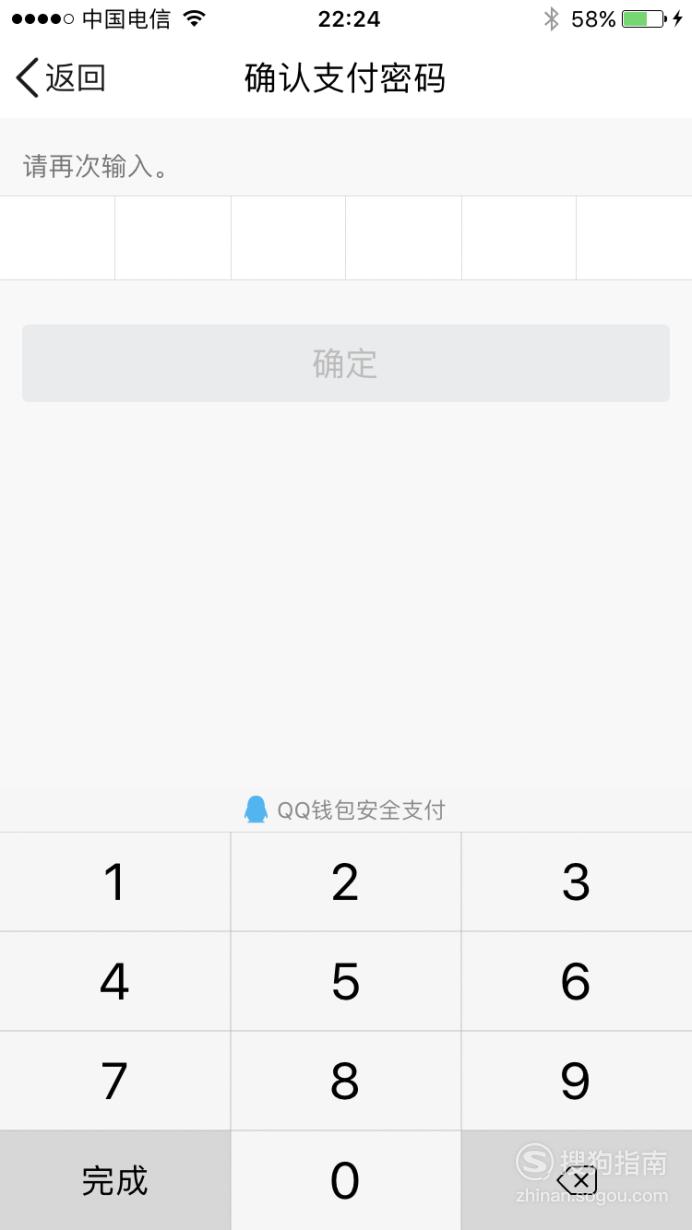This screenshot has height=1230, width=692.
Task: Tap 完成 to dismiss the keypad
Action: tap(115, 1181)
